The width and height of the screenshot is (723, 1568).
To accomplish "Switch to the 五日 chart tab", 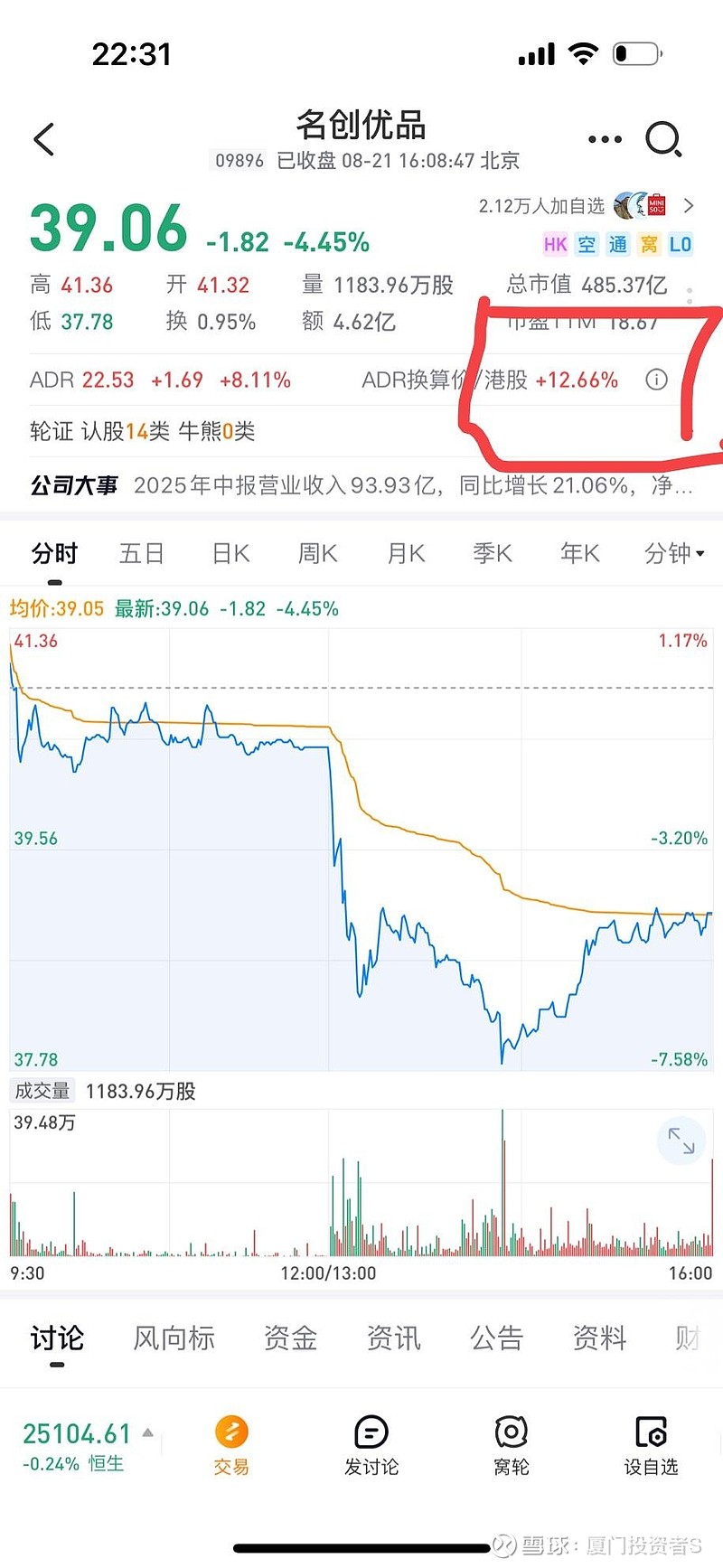I will [142, 553].
